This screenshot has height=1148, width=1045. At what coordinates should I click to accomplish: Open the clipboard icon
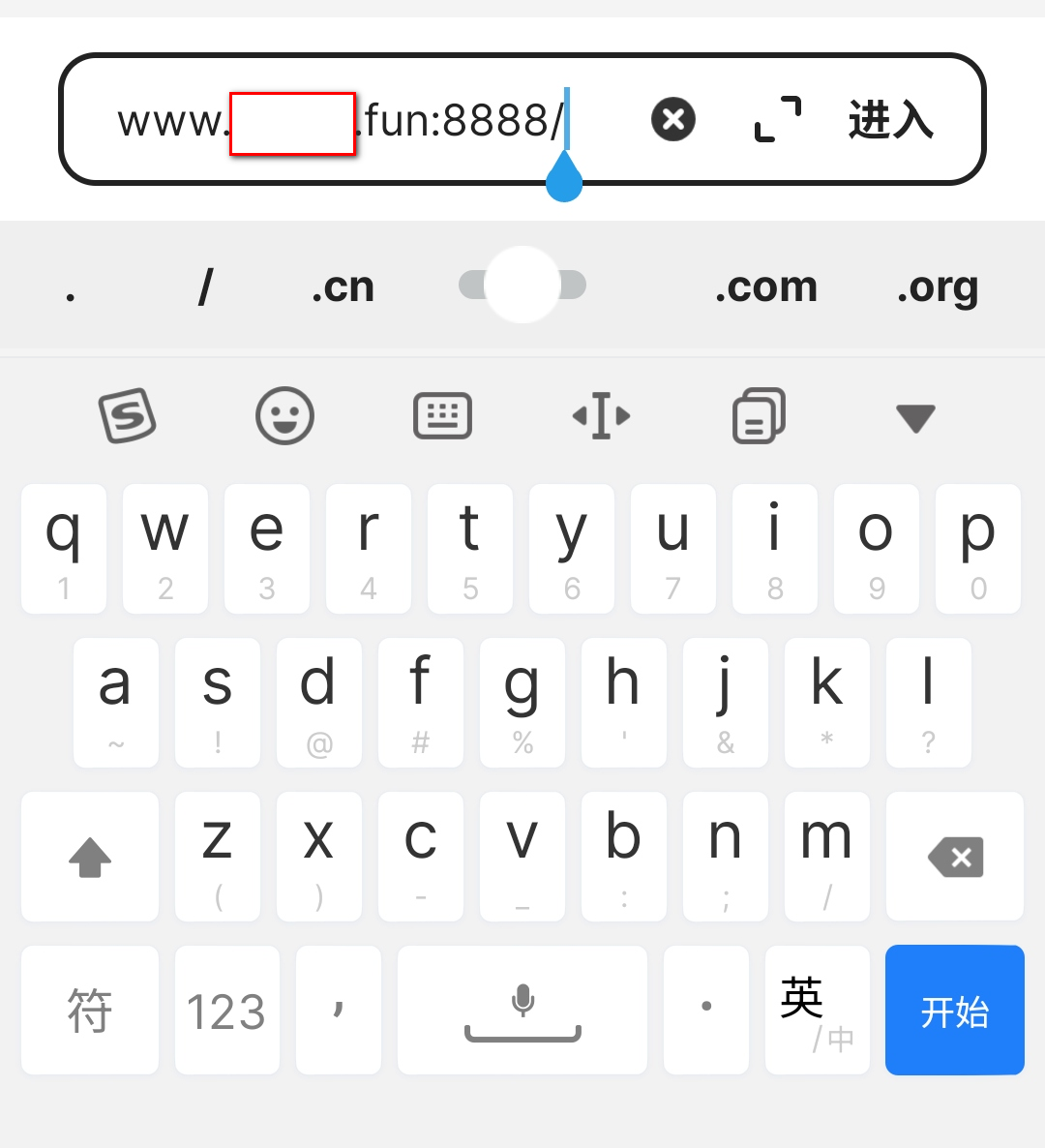point(759,416)
